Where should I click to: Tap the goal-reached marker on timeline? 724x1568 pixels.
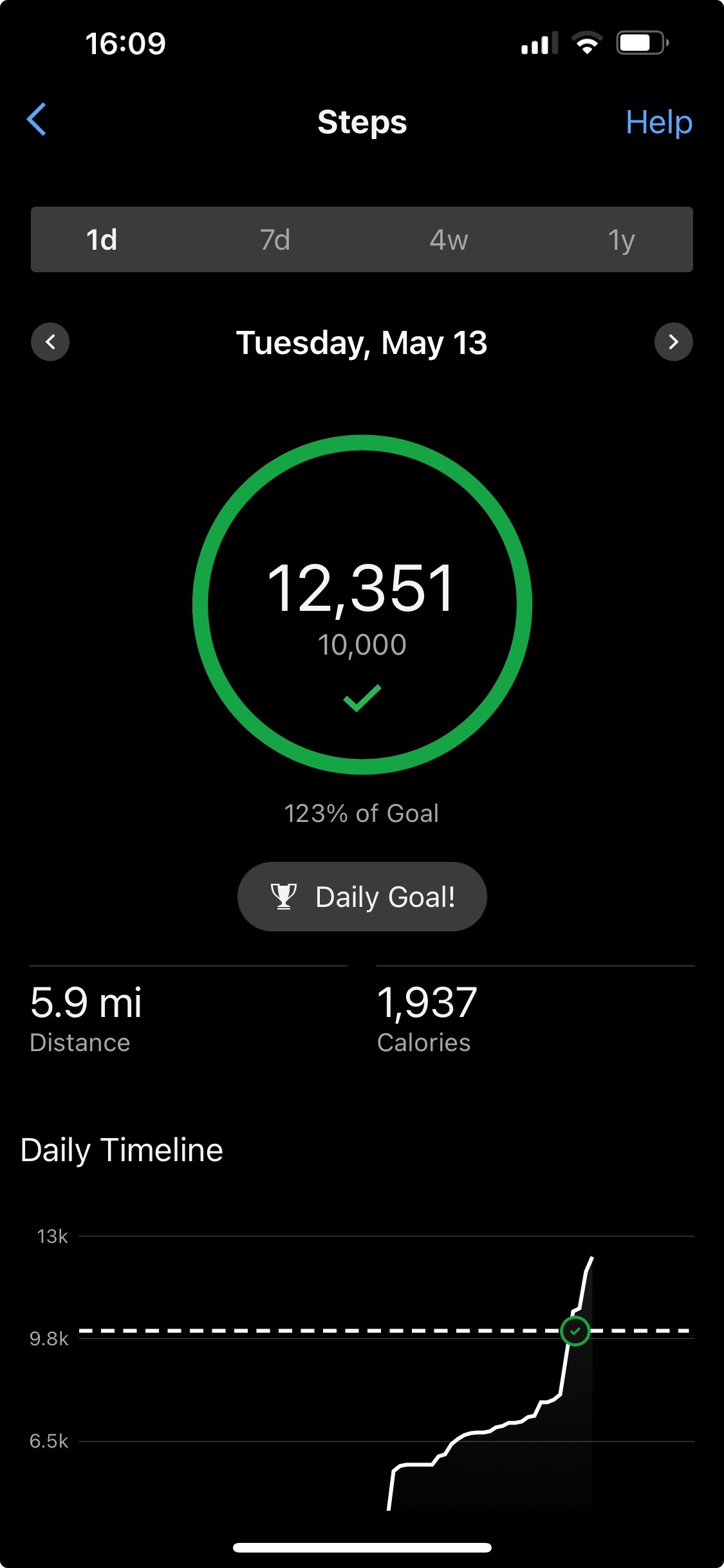coord(575,1330)
